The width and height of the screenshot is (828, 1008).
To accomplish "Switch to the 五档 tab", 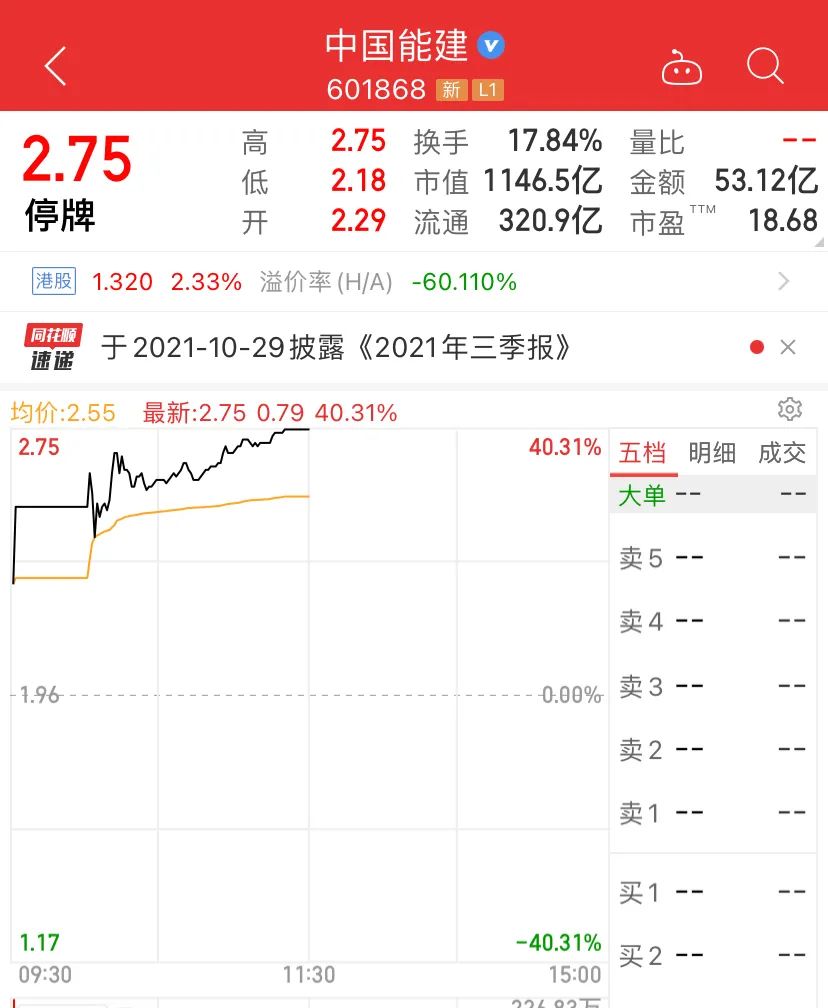I will click(x=642, y=453).
